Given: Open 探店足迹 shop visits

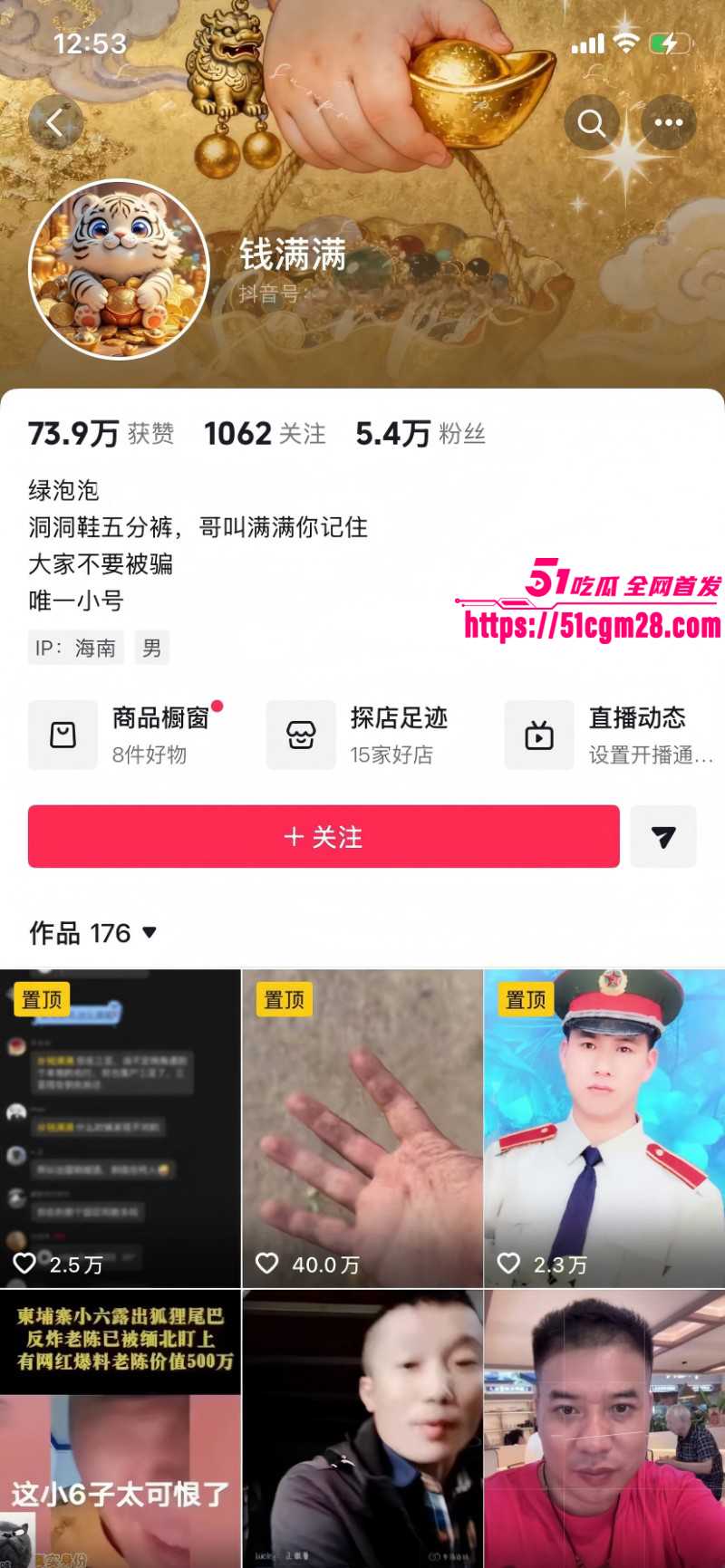Looking at the screenshot, I should pyautogui.click(x=358, y=735).
